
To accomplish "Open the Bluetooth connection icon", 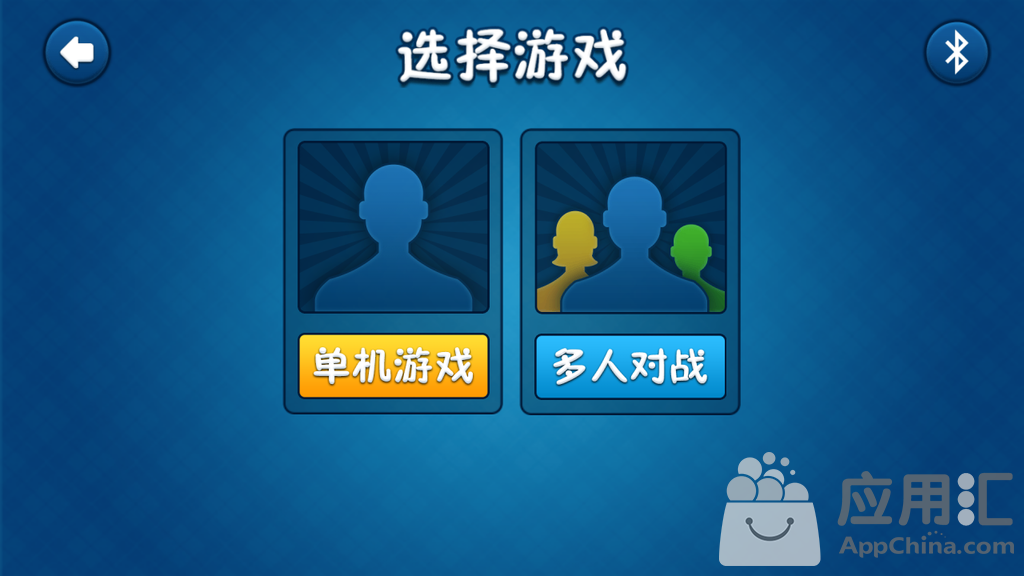I will click(x=956, y=52).
